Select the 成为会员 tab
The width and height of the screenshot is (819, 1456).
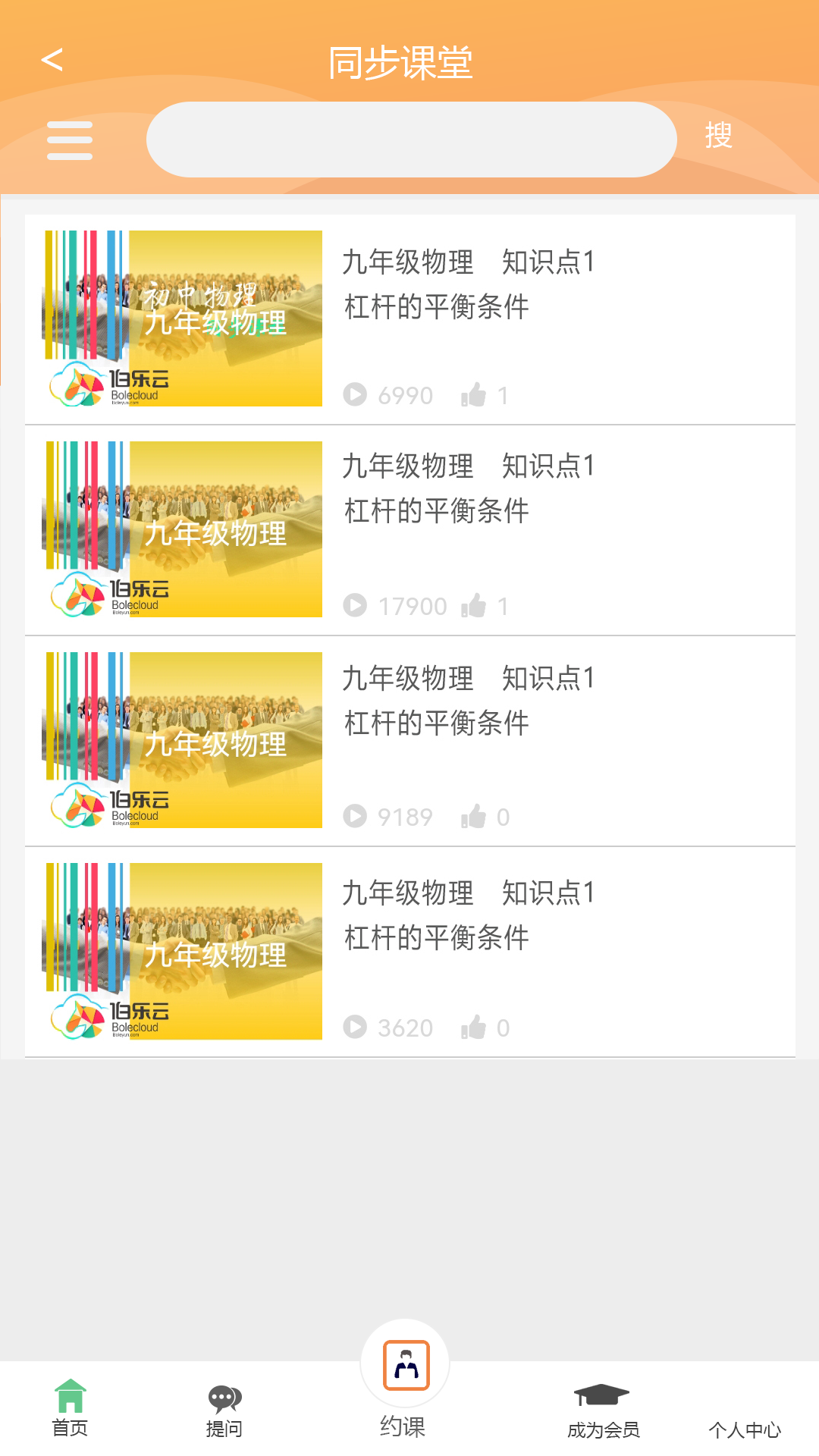[603, 1410]
